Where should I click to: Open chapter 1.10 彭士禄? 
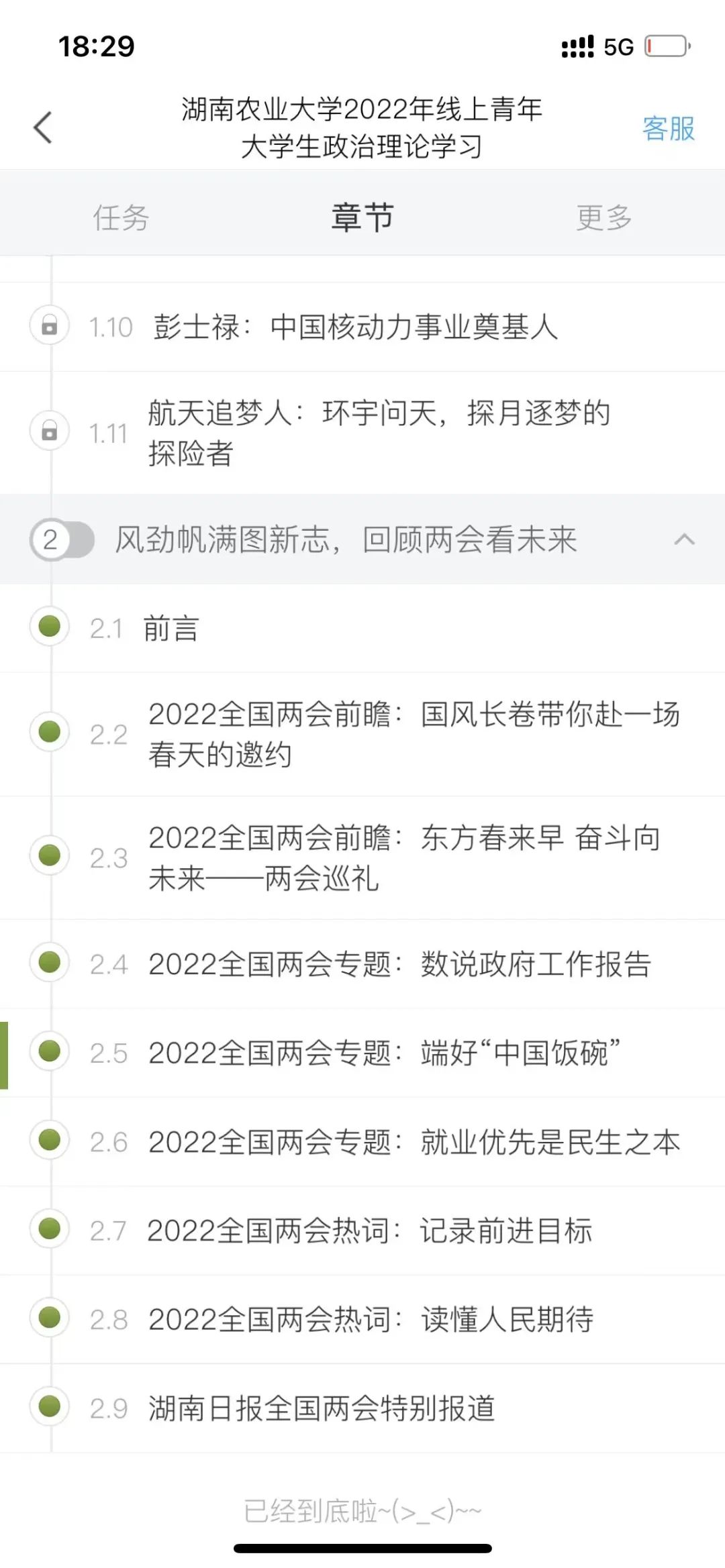click(356, 327)
